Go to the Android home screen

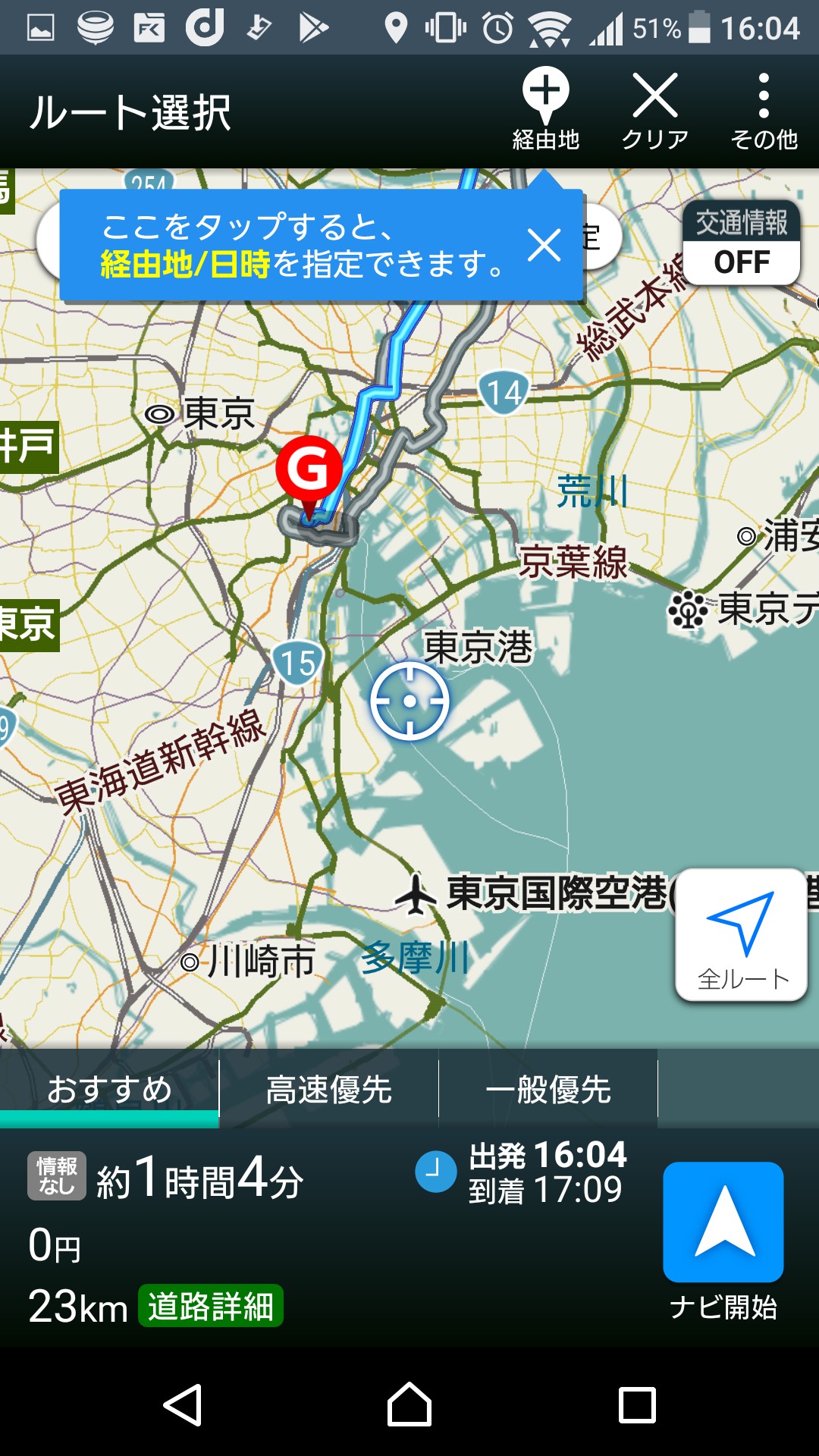pos(409,1405)
